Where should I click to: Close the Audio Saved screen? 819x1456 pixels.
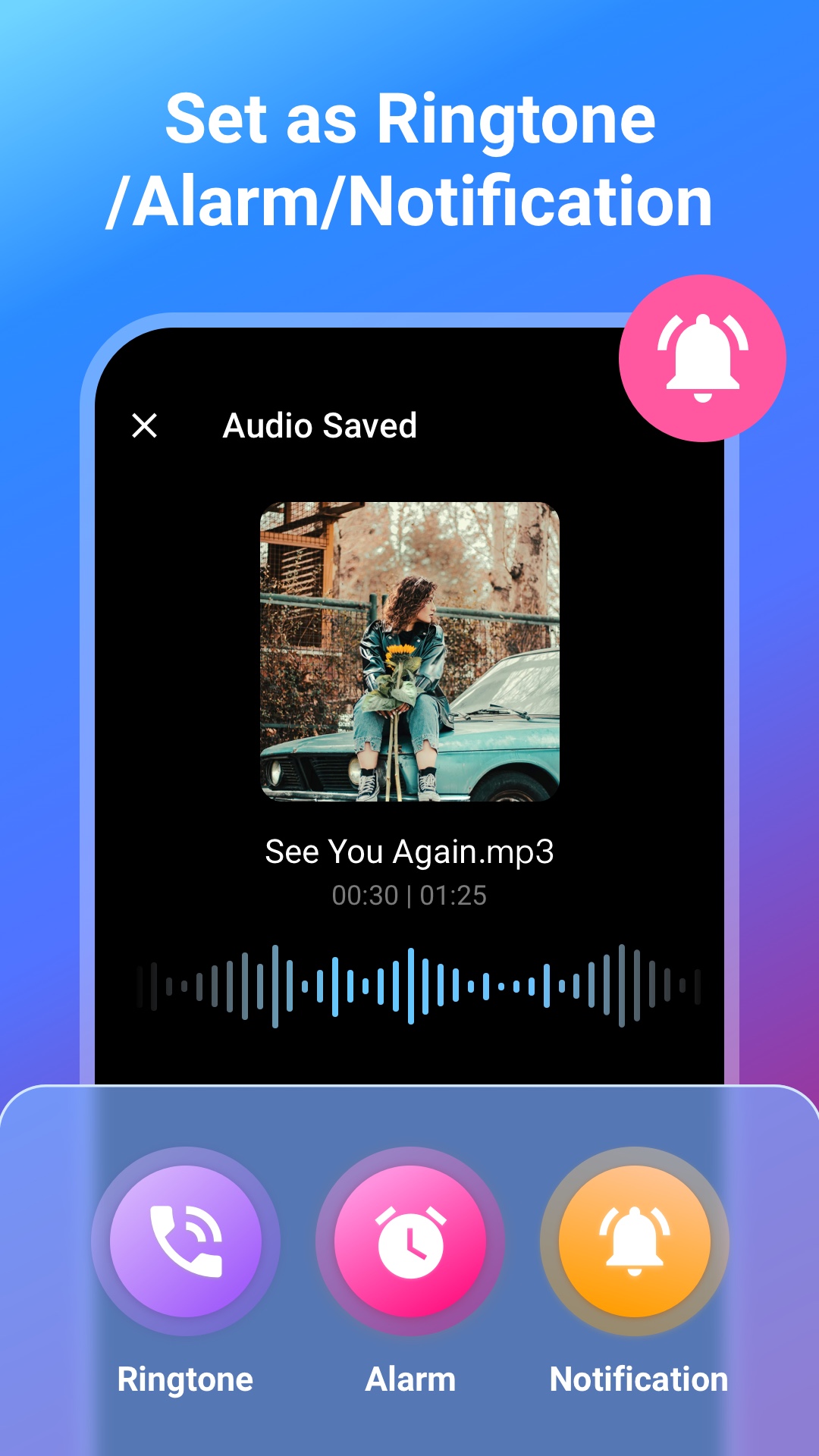click(144, 426)
